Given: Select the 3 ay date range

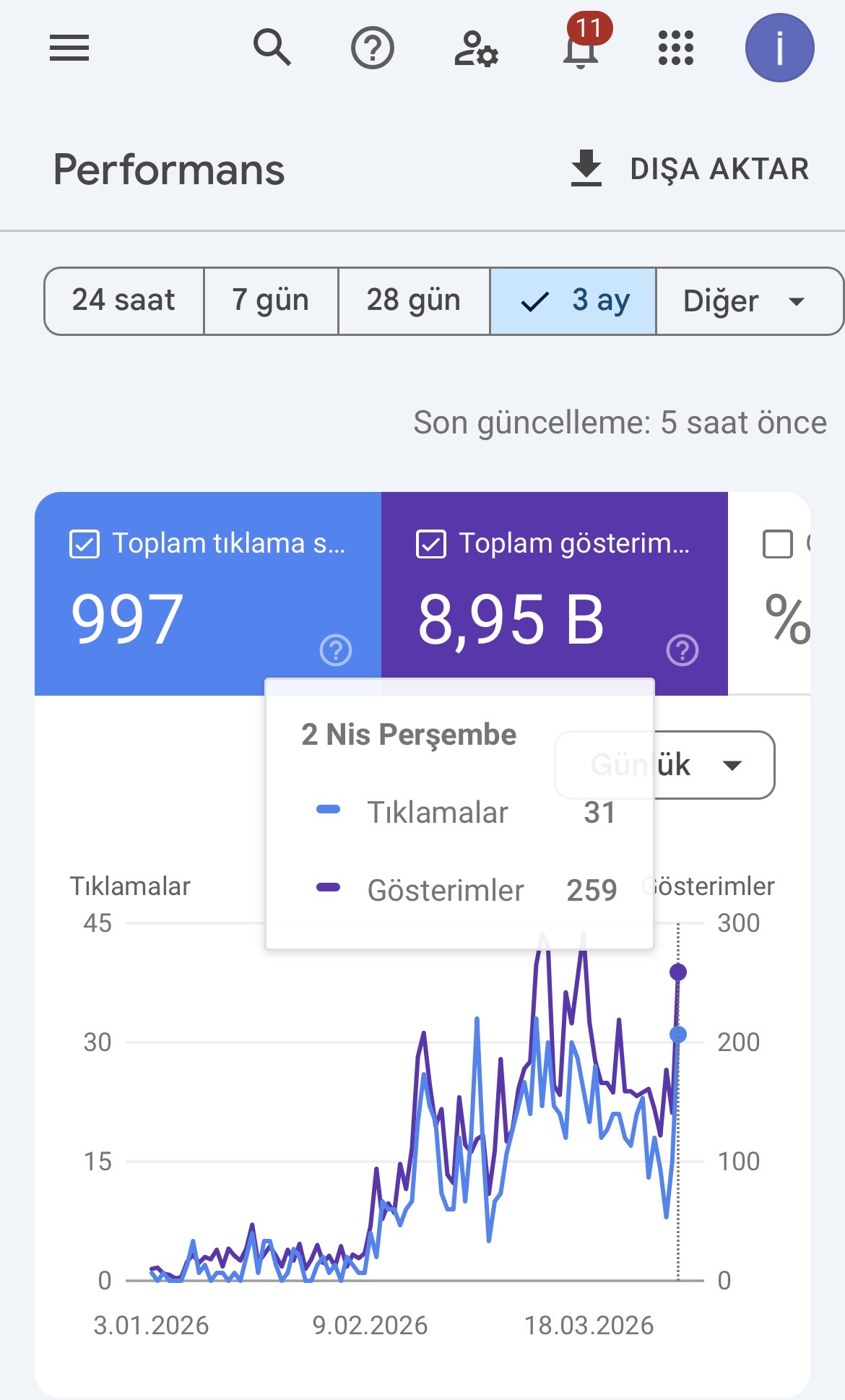Looking at the screenshot, I should coord(573,301).
